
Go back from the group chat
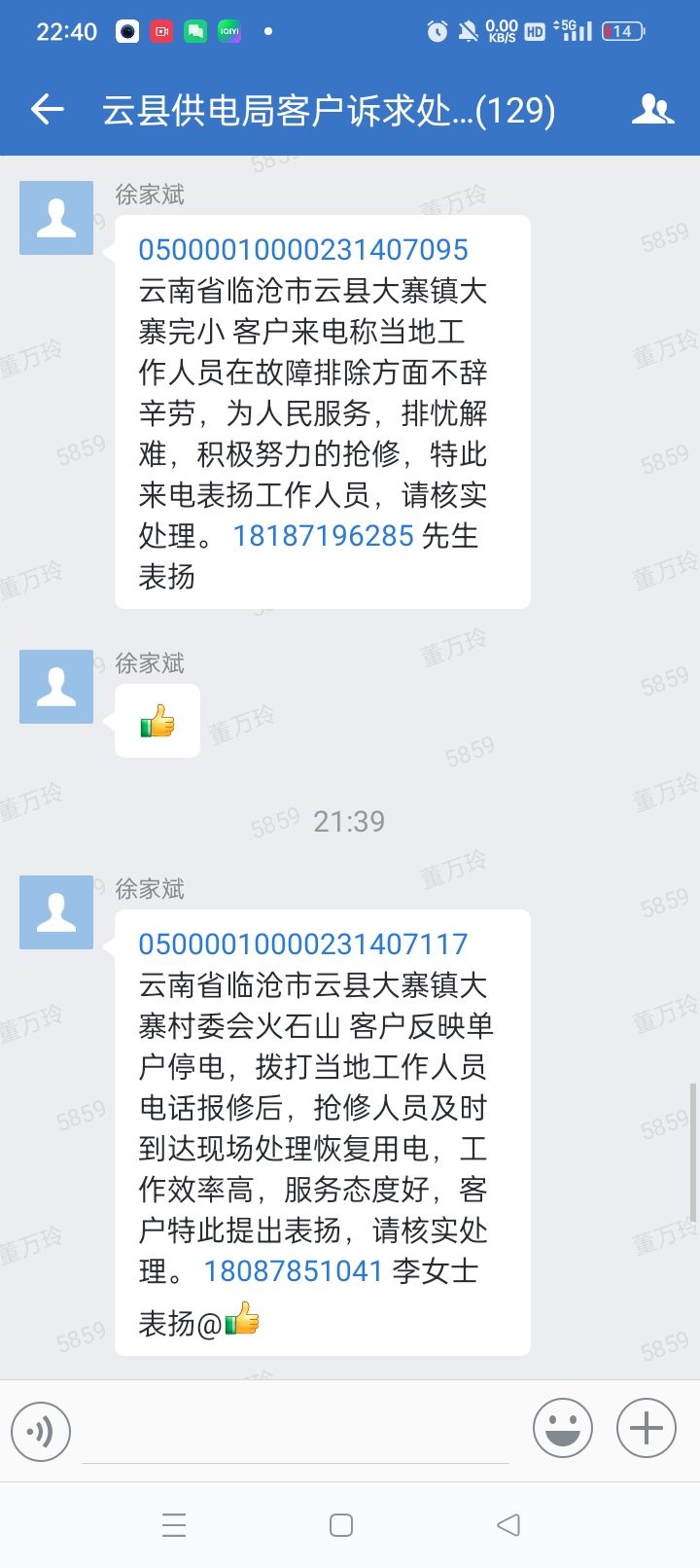47,110
